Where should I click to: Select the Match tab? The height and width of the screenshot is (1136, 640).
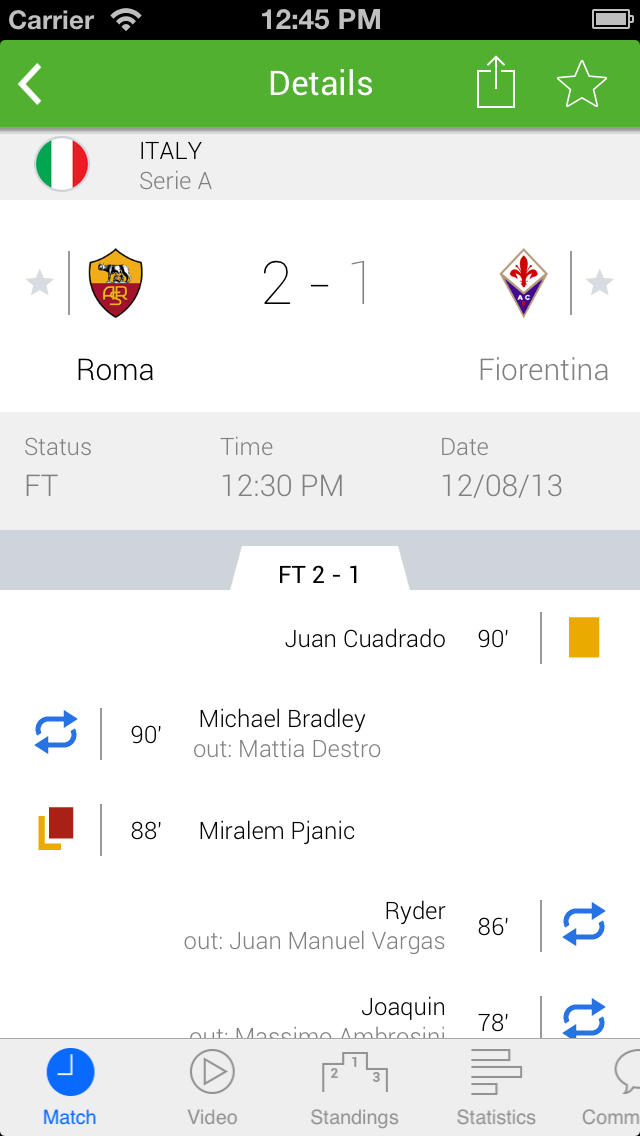click(x=70, y=1087)
